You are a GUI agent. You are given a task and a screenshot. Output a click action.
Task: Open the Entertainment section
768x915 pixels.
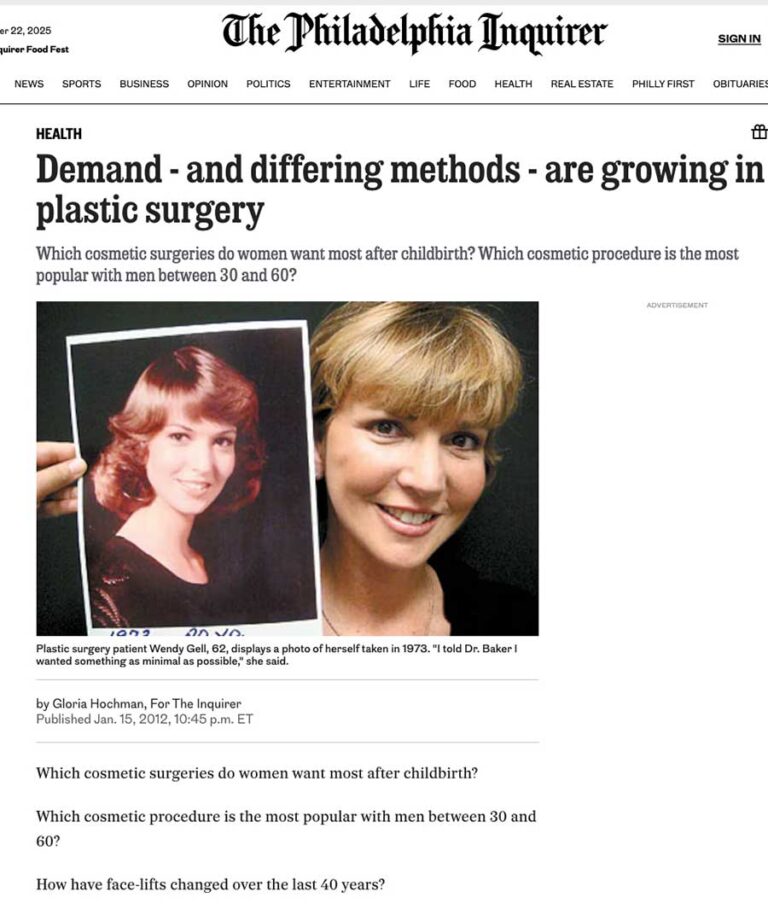[x=349, y=84]
